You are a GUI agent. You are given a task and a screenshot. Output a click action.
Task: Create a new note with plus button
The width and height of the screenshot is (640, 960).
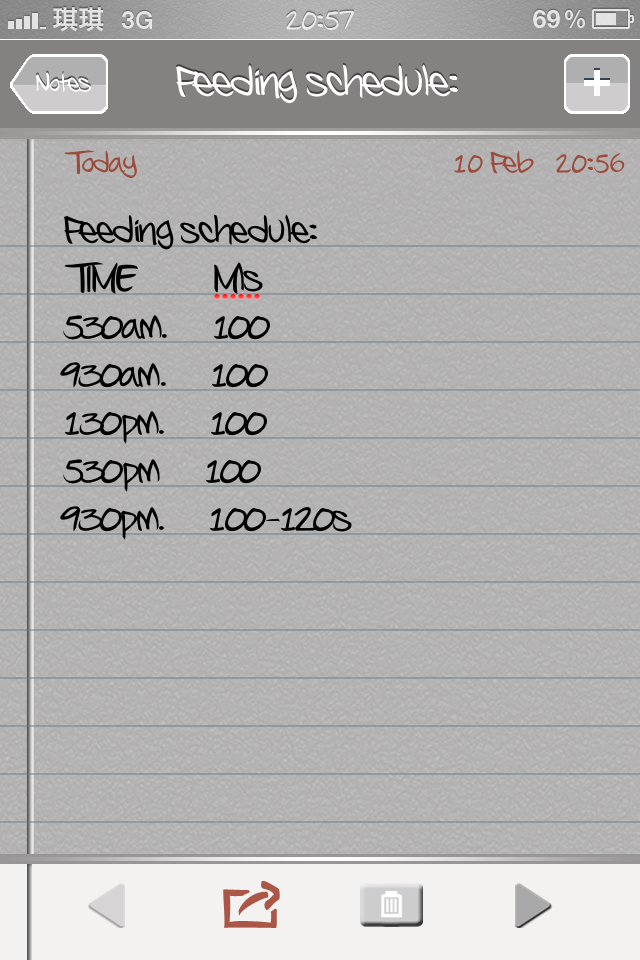596,84
